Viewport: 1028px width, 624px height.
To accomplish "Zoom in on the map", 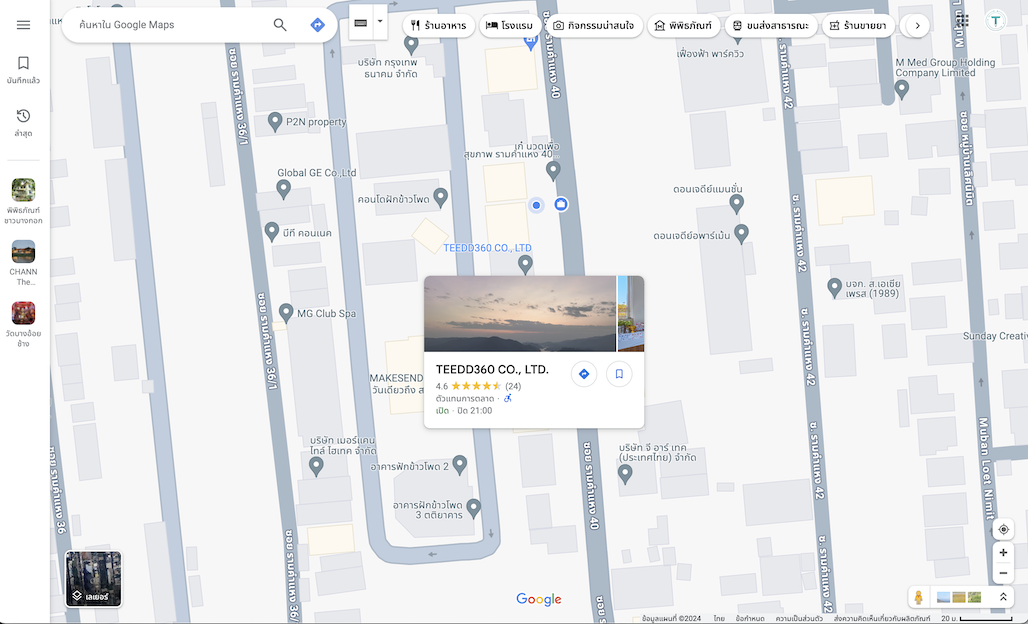I will [x=1003, y=552].
